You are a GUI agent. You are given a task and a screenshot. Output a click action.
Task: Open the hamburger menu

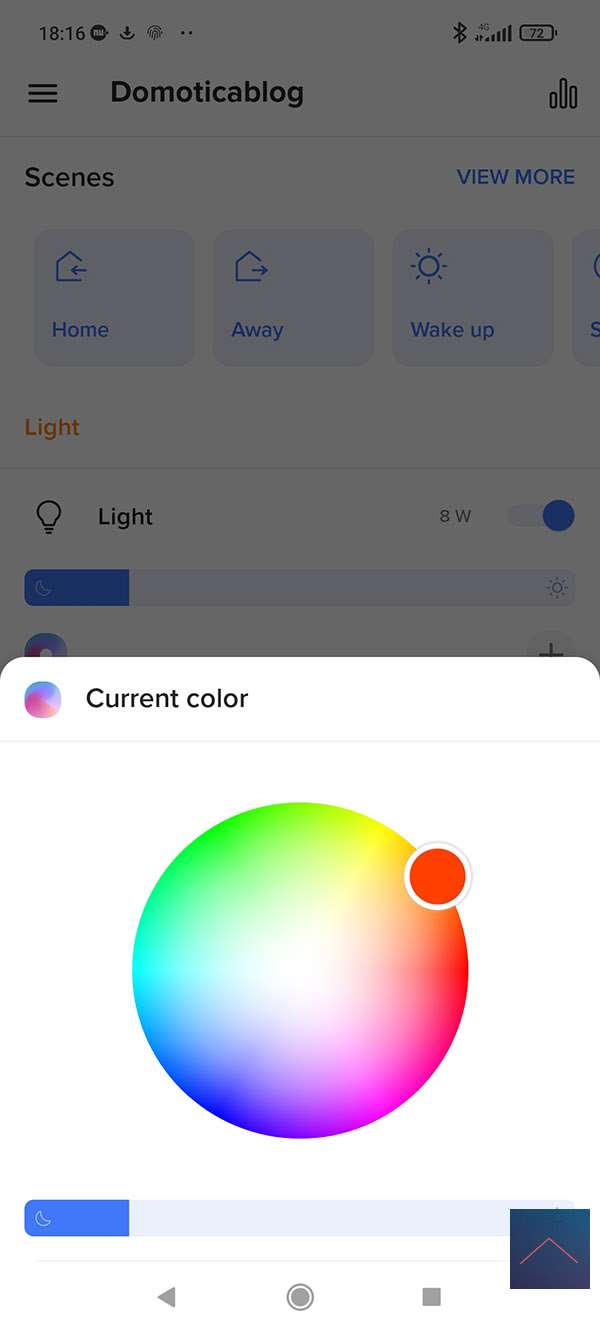pos(42,93)
